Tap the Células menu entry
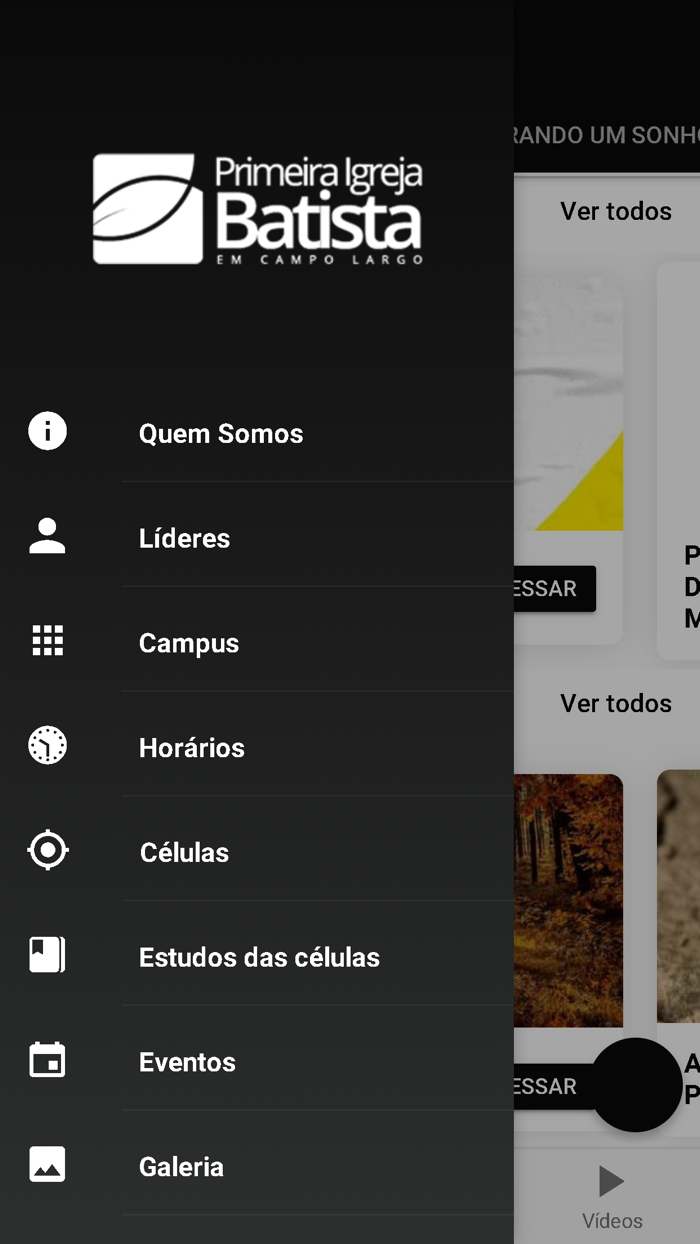This screenshot has height=1244, width=700. [185, 853]
